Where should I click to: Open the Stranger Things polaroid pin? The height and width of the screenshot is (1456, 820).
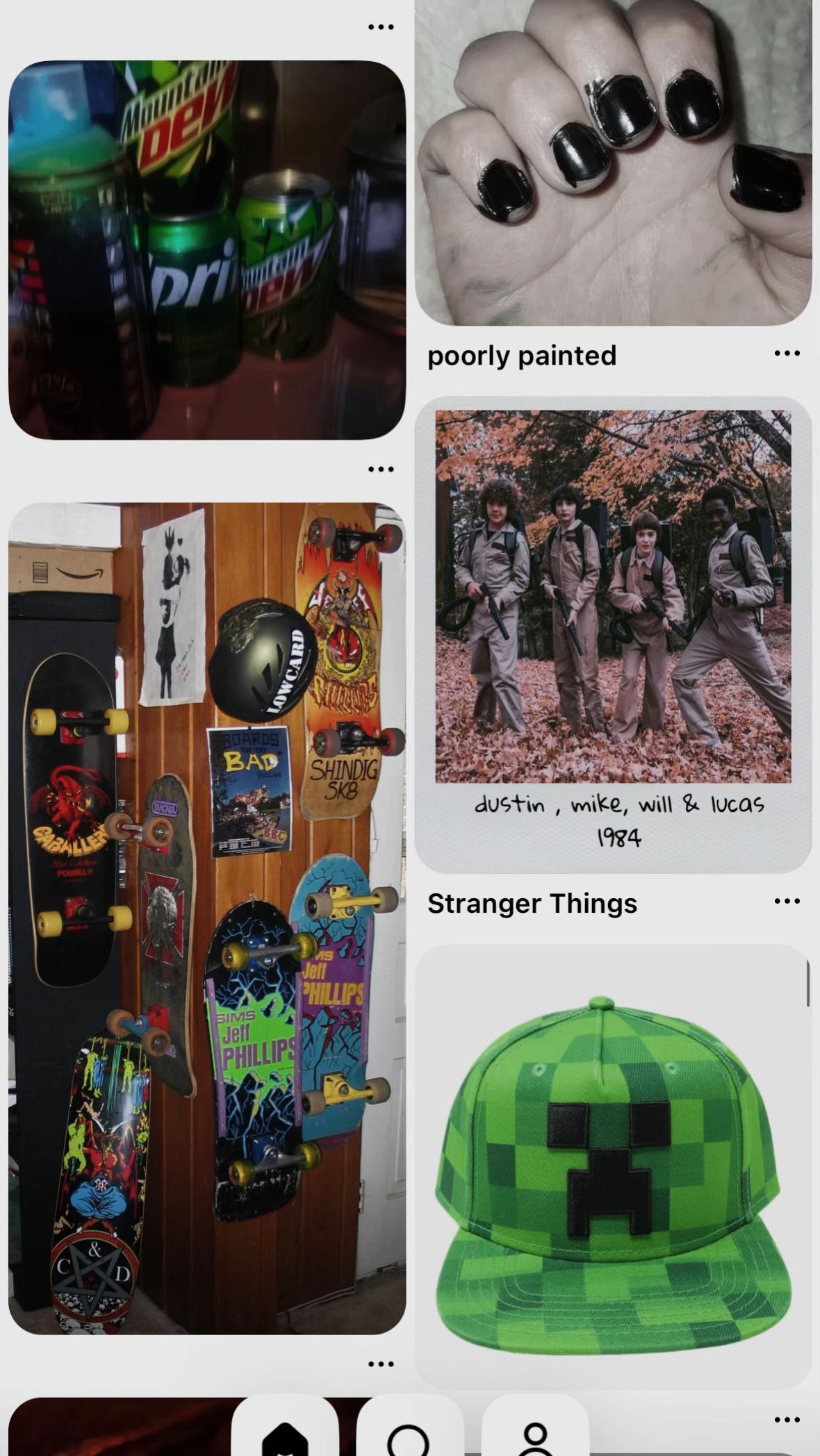[x=614, y=635]
